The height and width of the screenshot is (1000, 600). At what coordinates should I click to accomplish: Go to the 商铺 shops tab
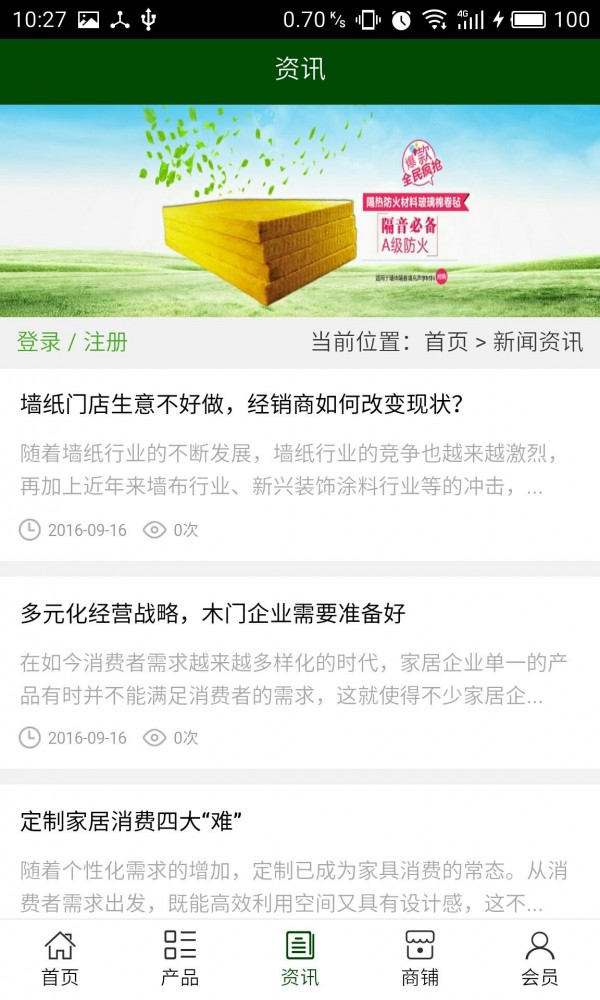(420, 958)
